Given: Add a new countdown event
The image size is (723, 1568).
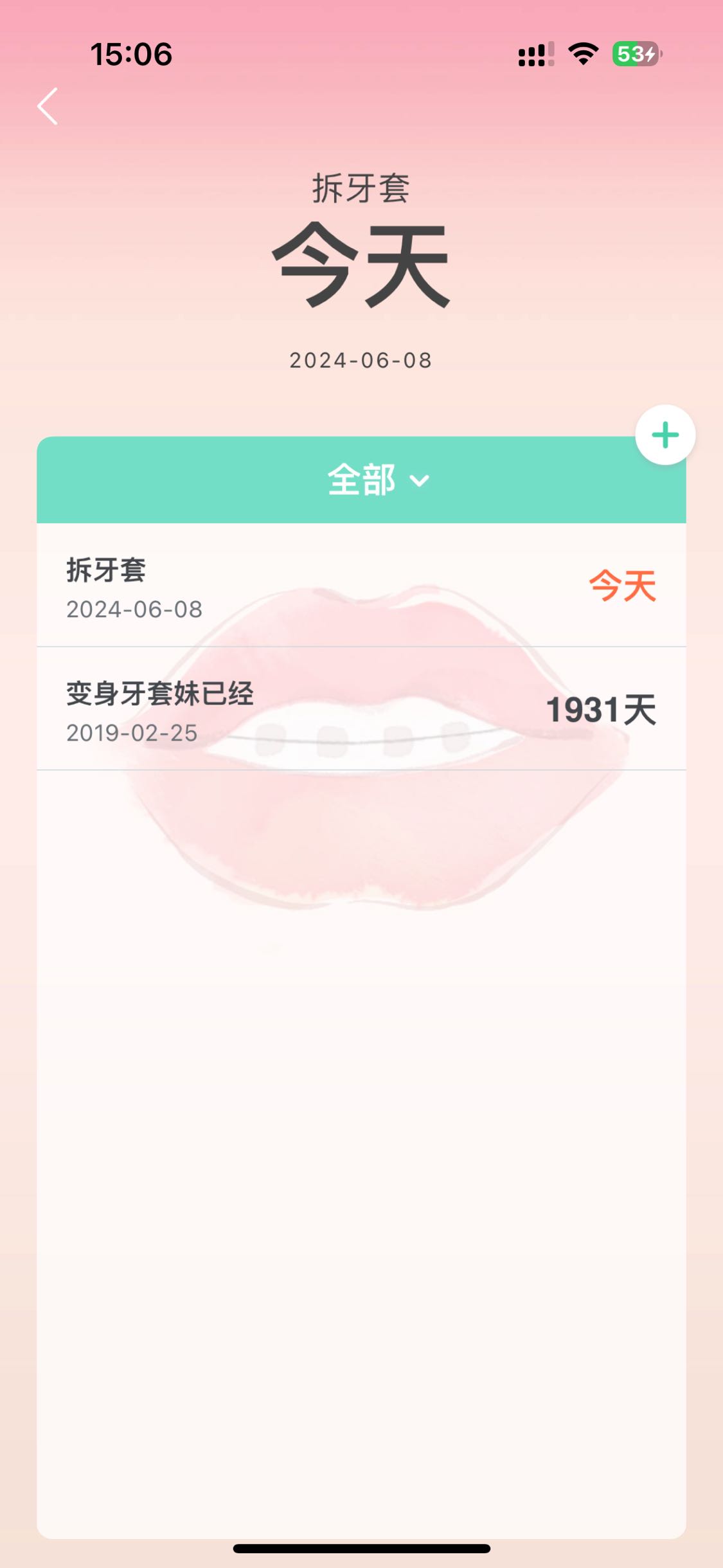Looking at the screenshot, I should point(665,435).
